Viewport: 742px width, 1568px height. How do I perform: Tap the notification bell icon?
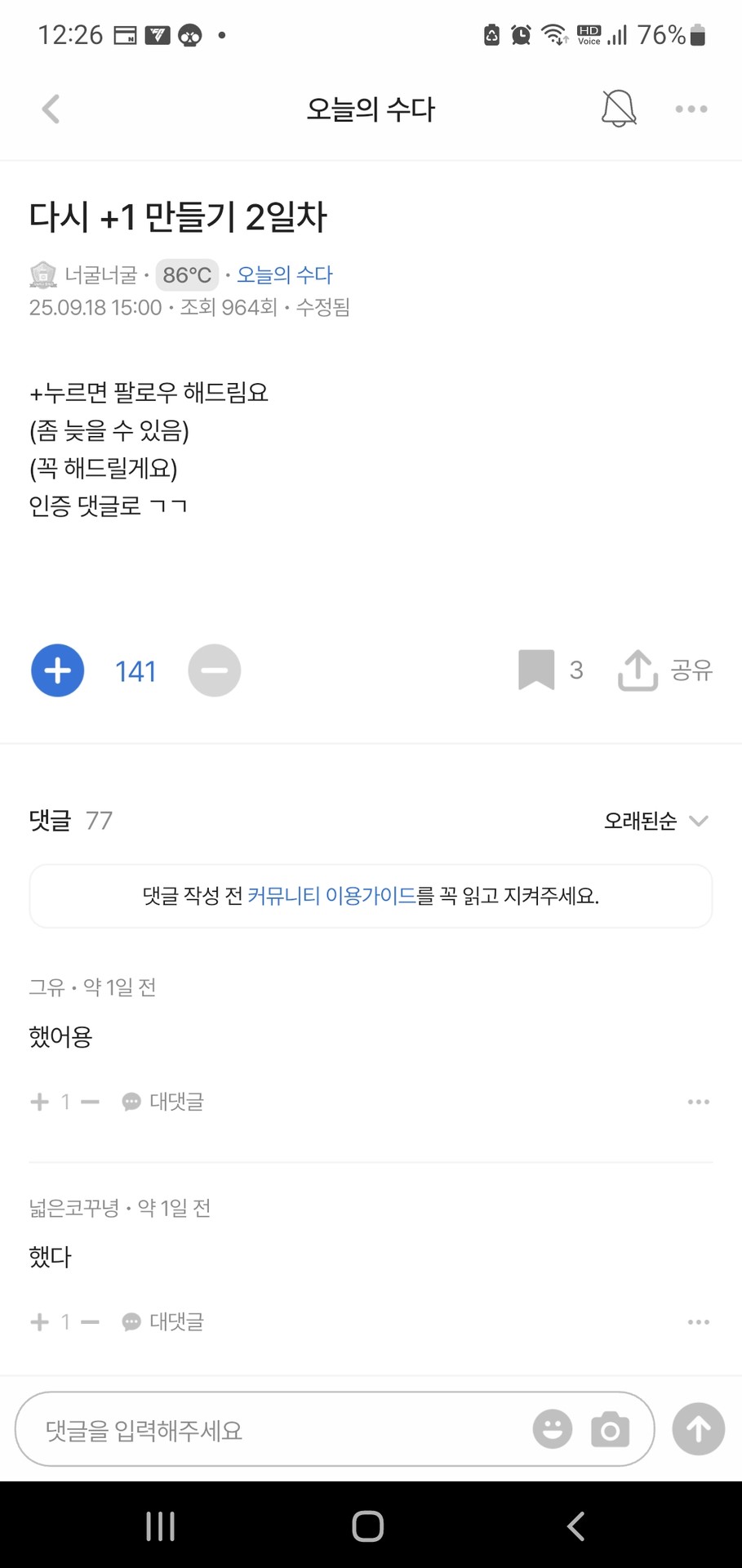click(x=619, y=108)
